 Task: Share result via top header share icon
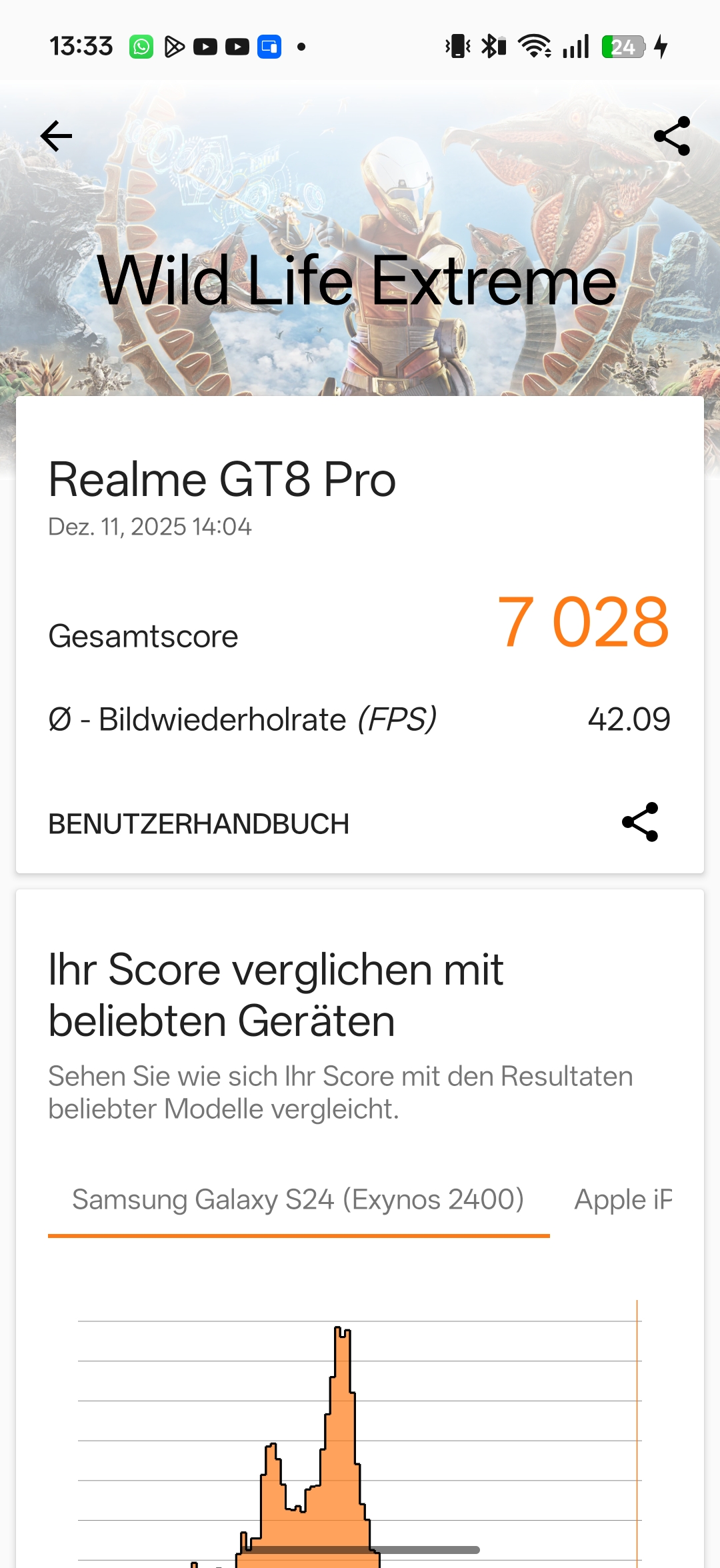(x=671, y=136)
